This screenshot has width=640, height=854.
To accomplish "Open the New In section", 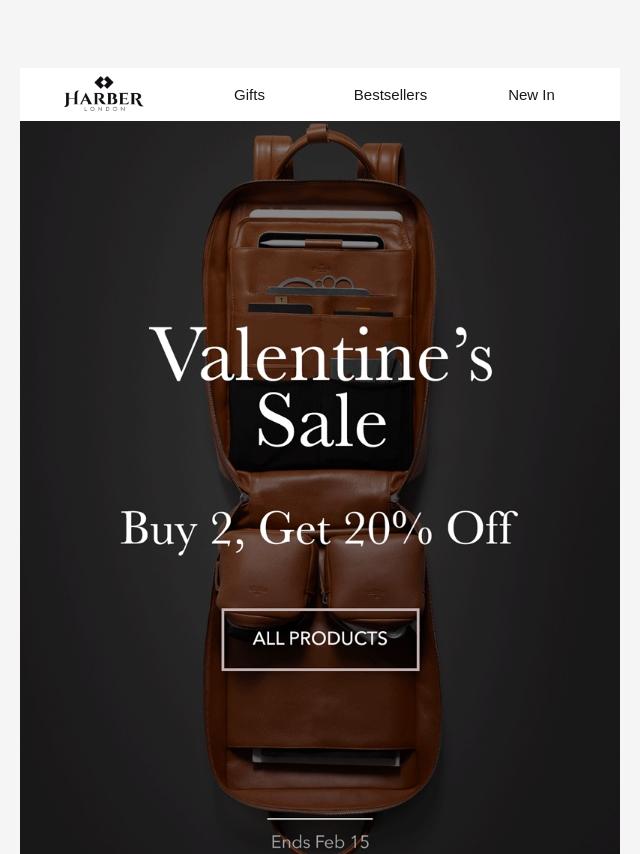I will (x=531, y=95).
